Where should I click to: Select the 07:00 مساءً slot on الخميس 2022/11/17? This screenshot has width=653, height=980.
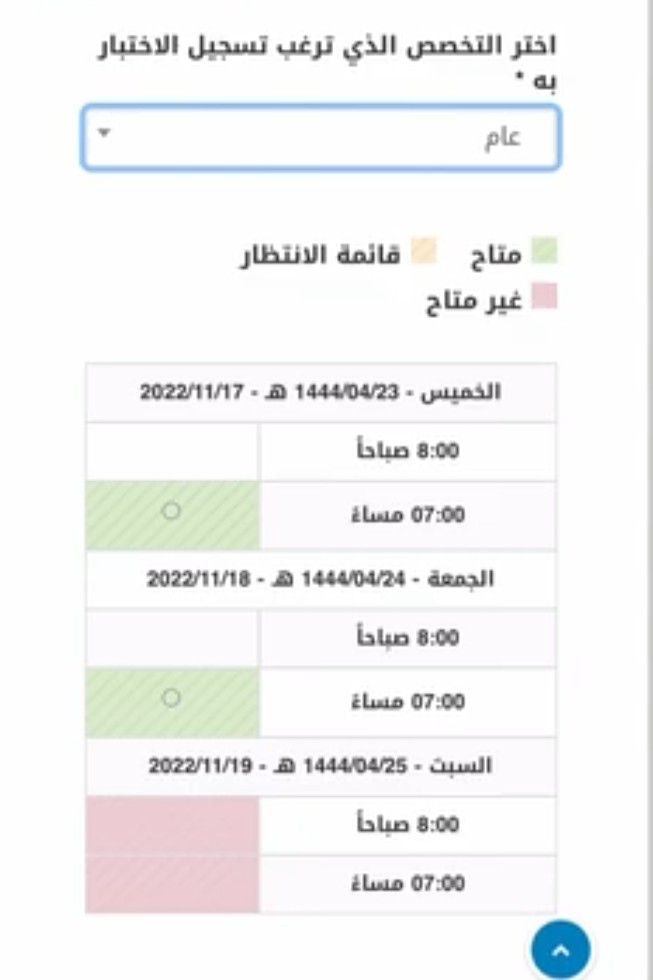click(171, 511)
